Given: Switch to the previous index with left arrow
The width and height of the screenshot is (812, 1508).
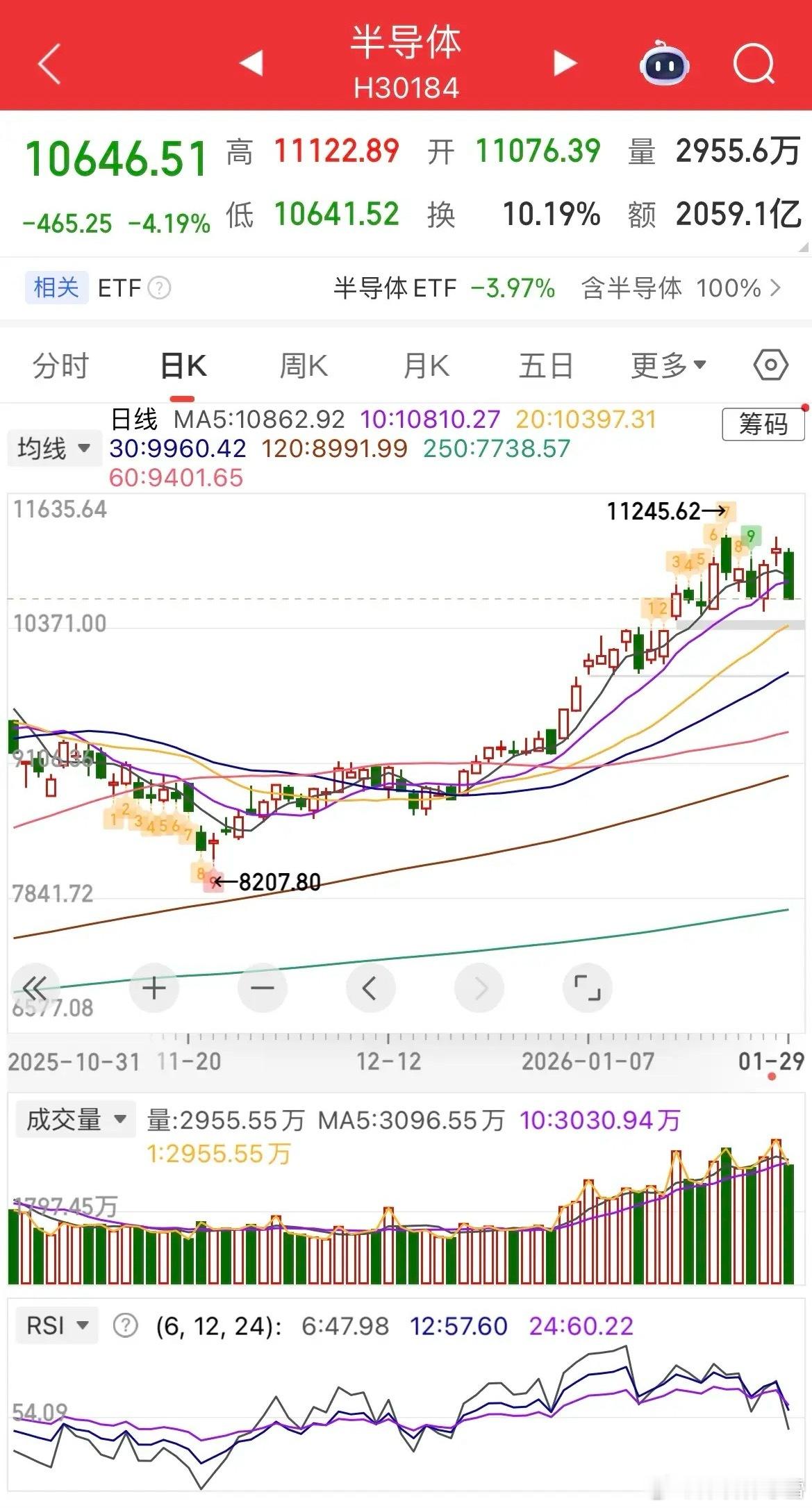Looking at the screenshot, I should pos(251,63).
